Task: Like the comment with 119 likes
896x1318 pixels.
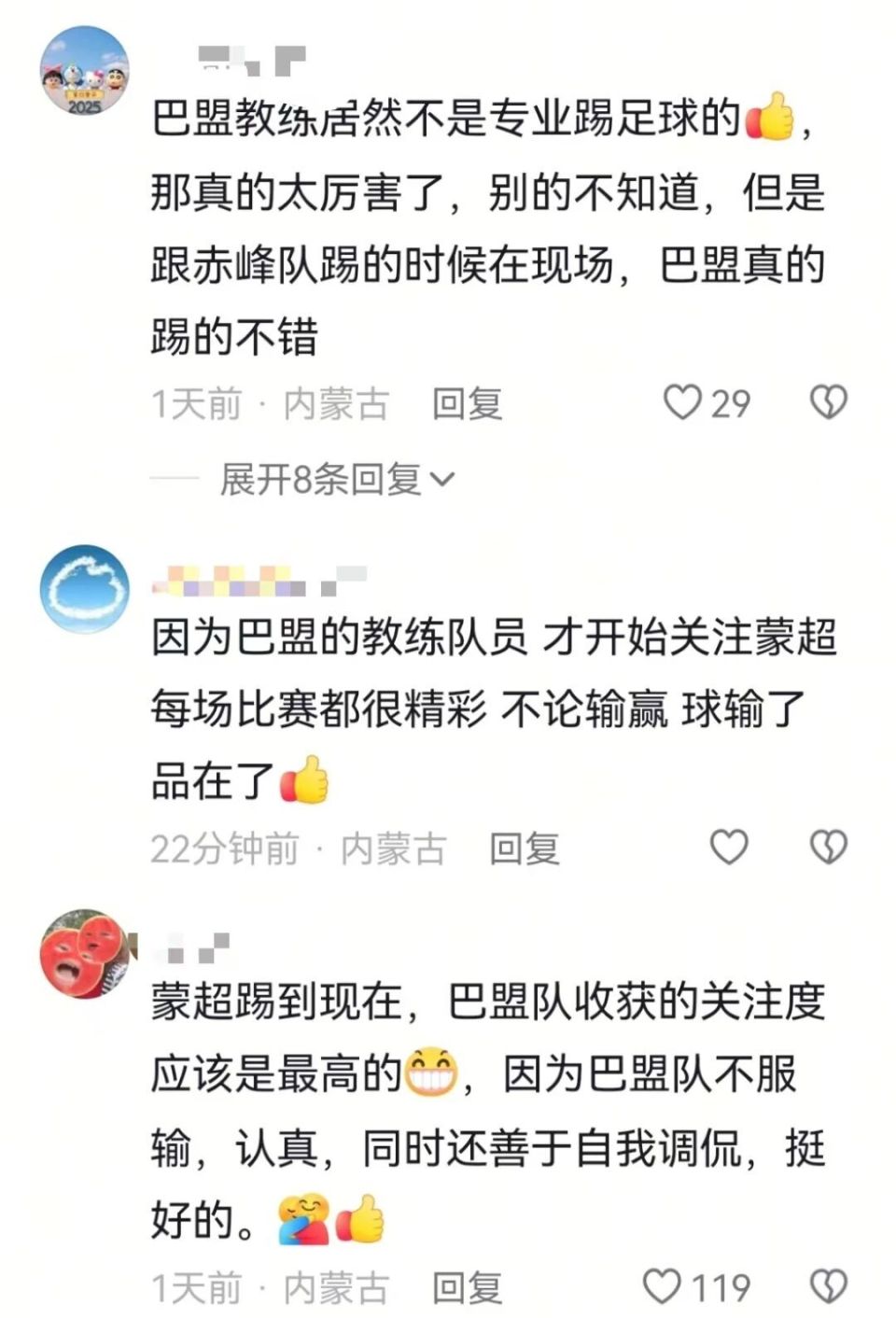Action: (663, 1287)
